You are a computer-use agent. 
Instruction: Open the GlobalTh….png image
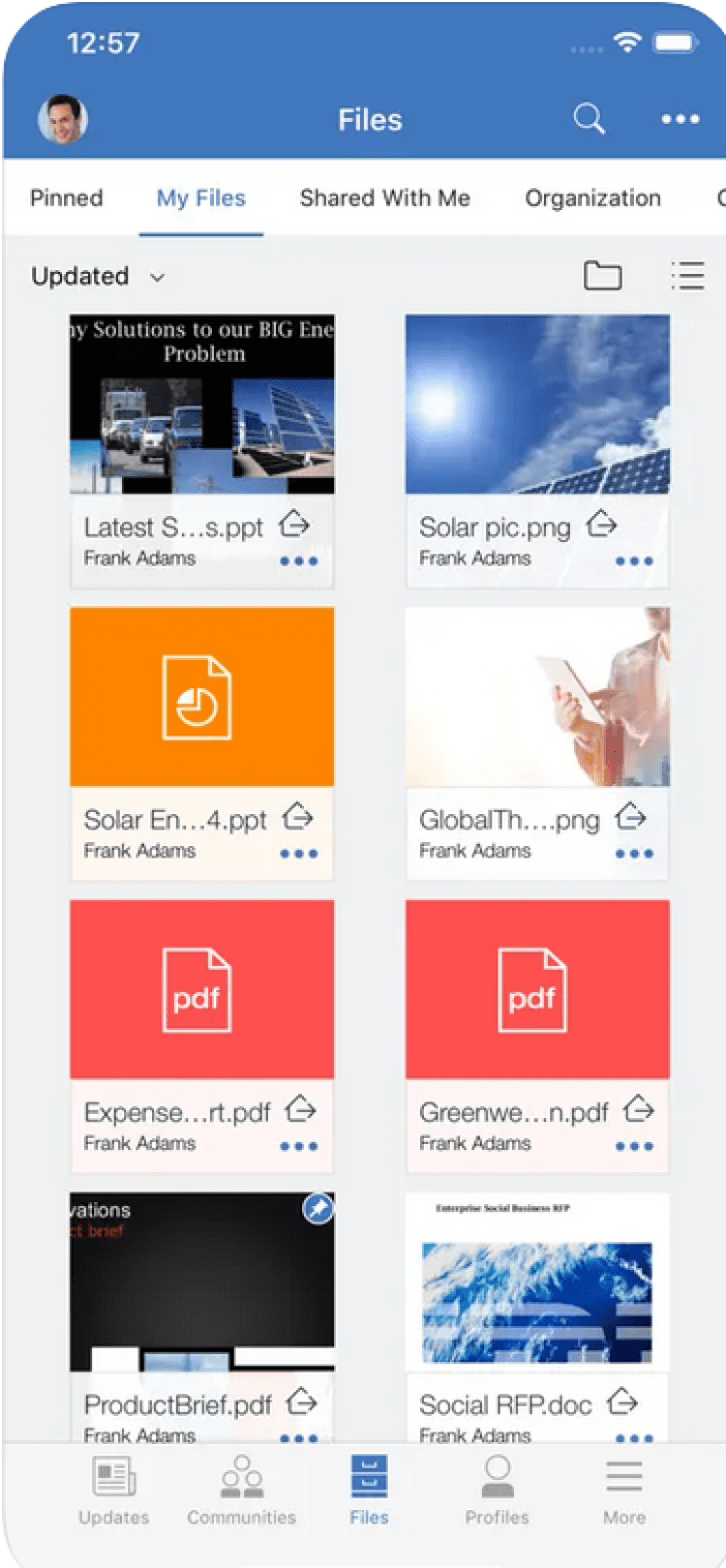click(537, 697)
